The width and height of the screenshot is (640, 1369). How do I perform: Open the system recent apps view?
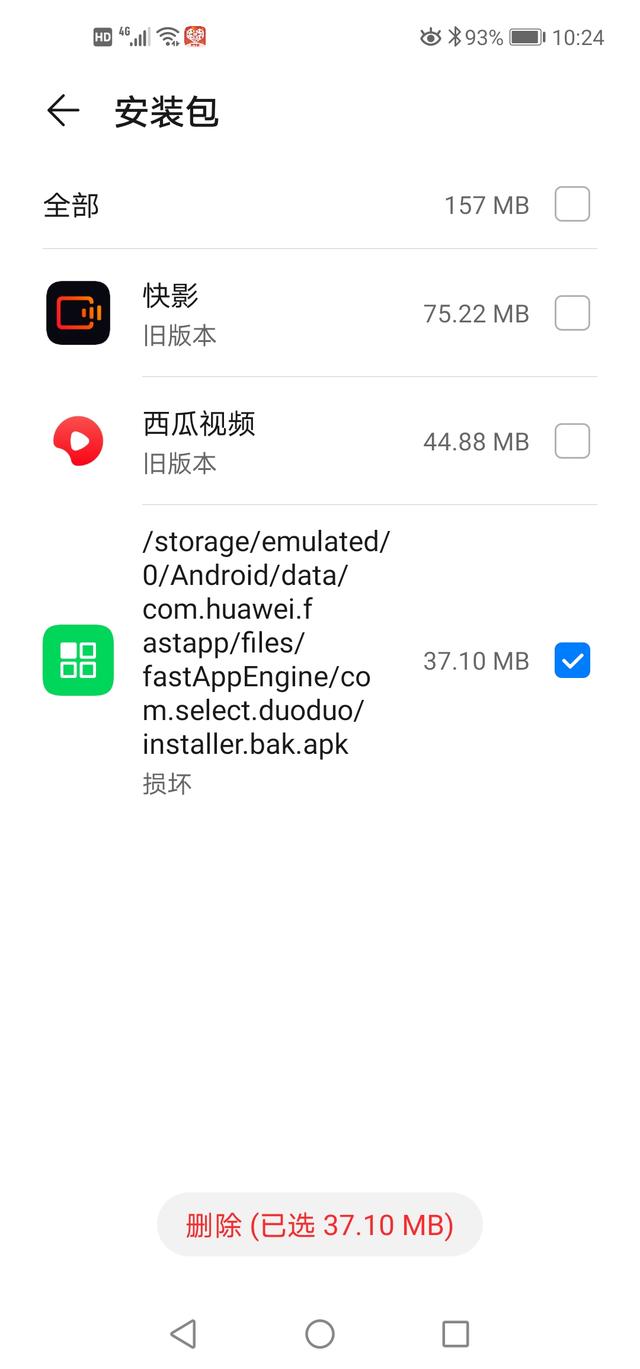pyautogui.click(x=455, y=1333)
